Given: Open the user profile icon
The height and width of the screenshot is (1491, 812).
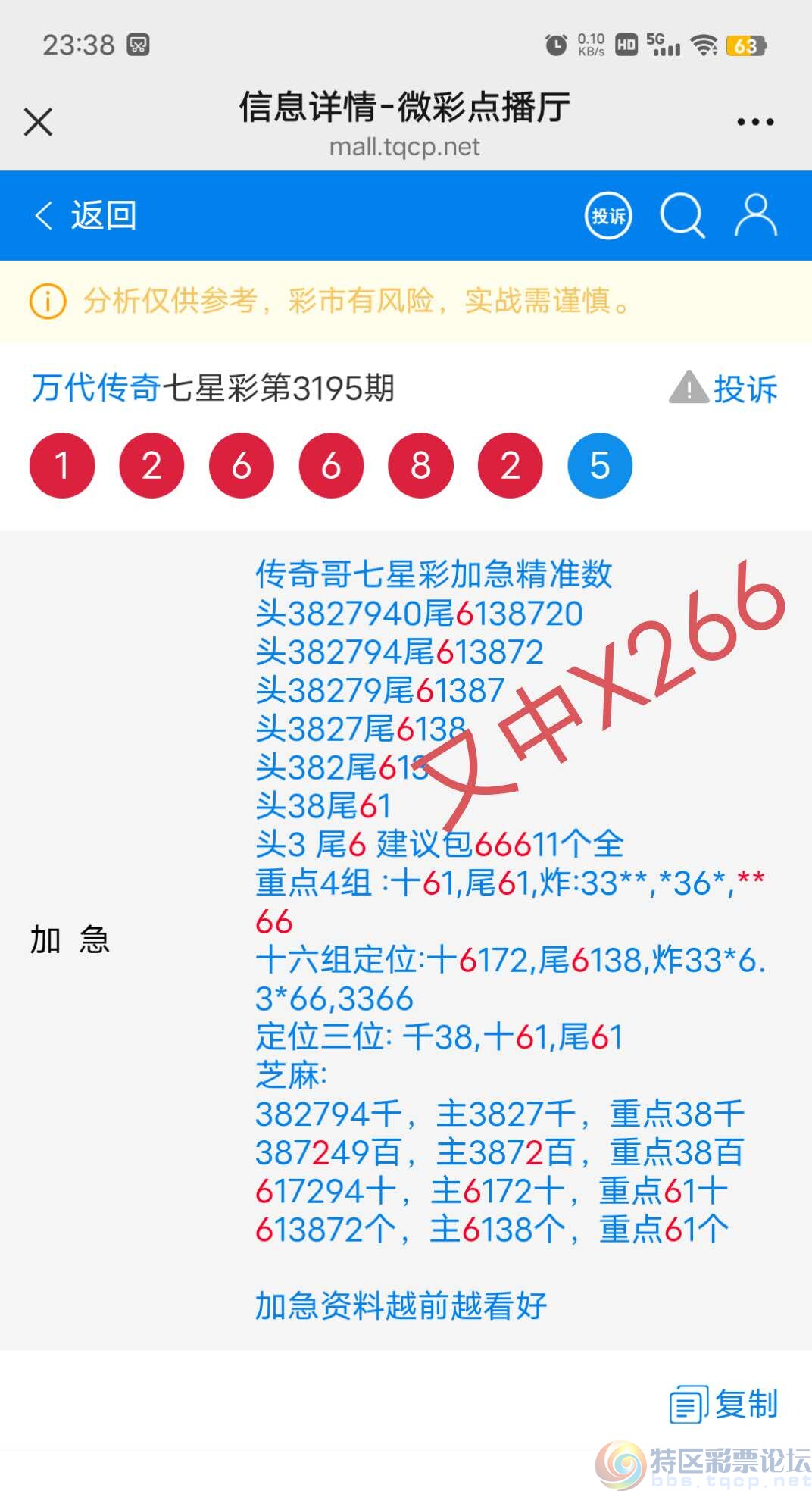Looking at the screenshot, I should click(755, 217).
